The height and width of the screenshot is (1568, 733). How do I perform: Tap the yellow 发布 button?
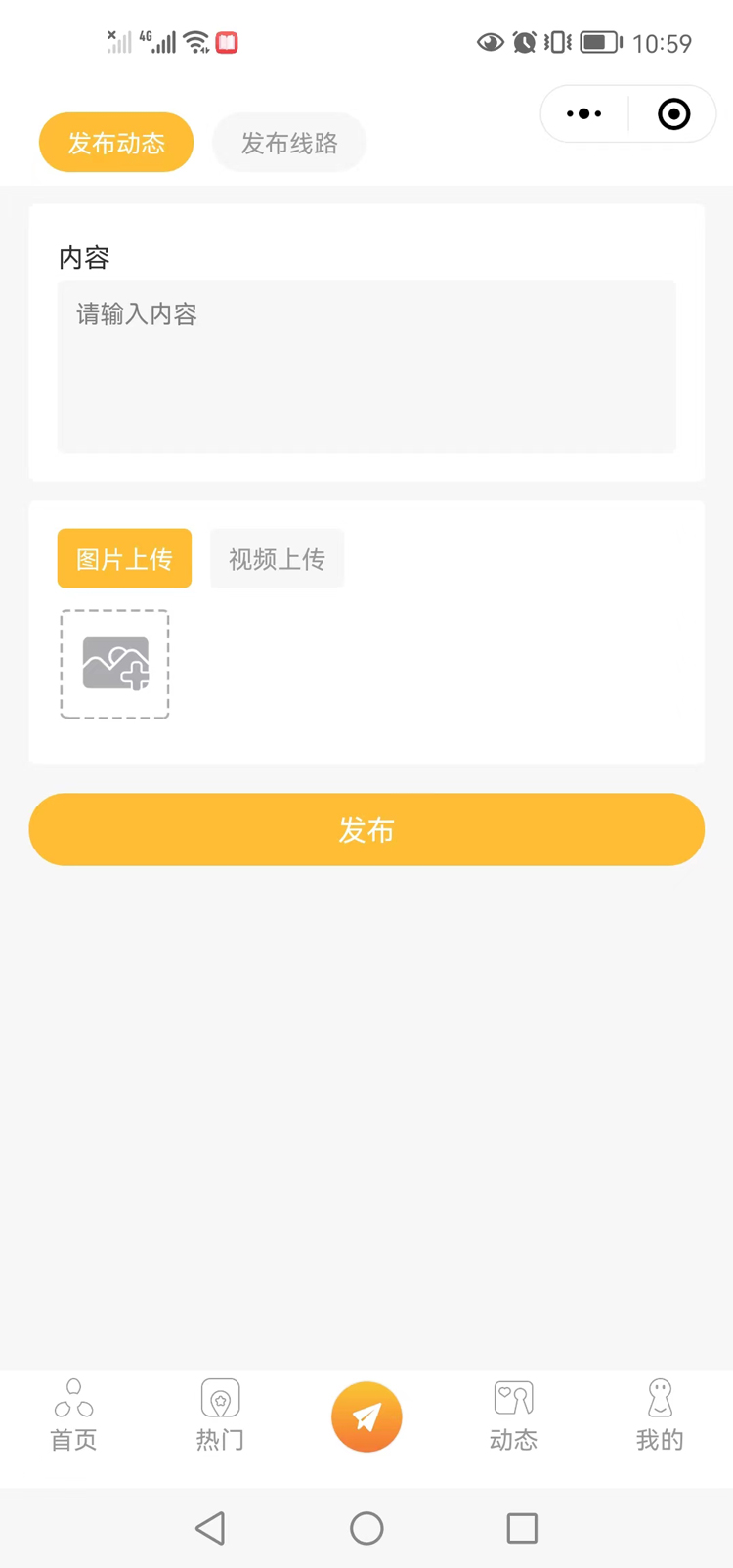coord(366,830)
